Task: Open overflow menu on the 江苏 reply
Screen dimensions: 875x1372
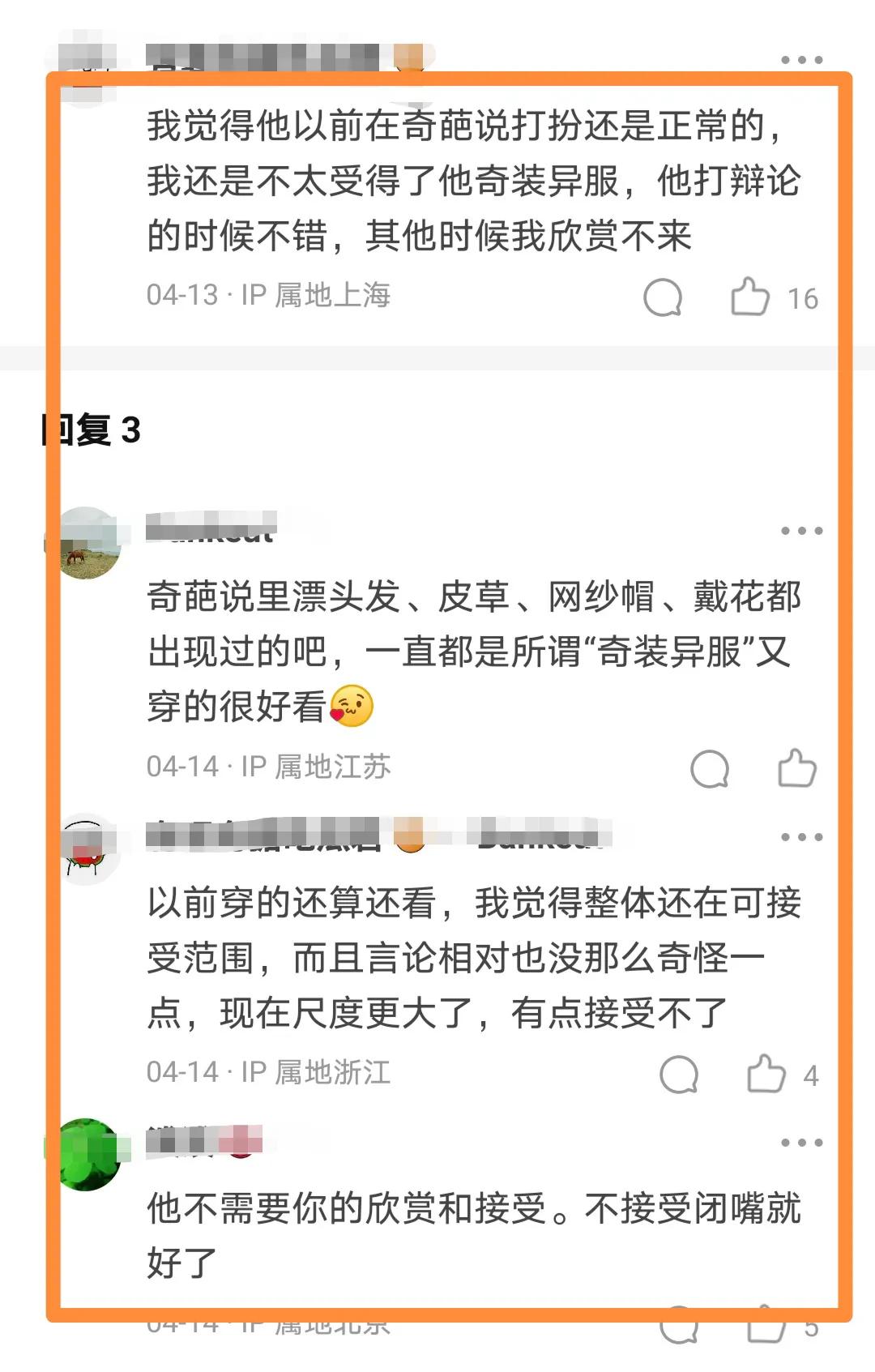Action: click(801, 531)
